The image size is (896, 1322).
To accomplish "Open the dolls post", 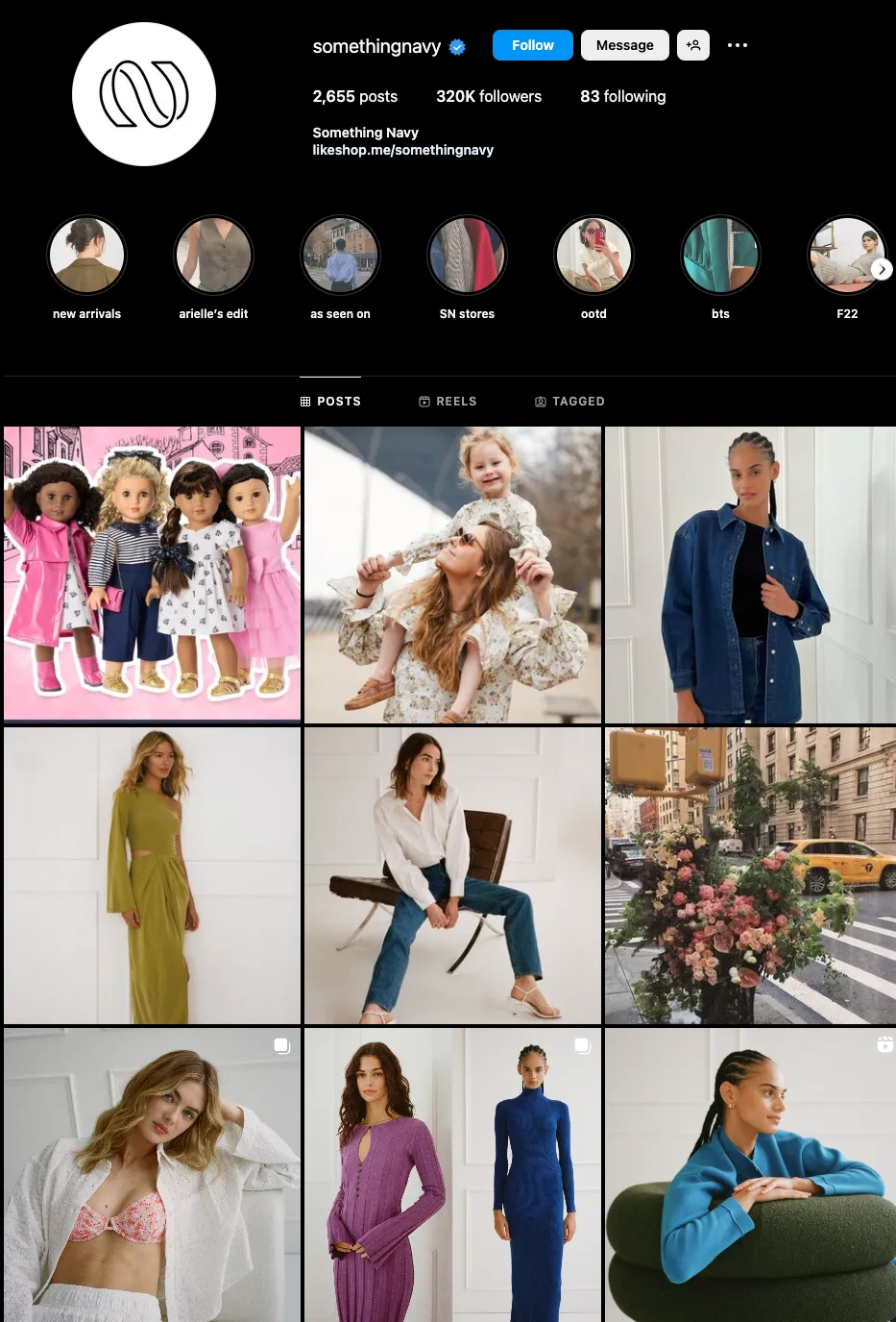I will click(x=152, y=575).
